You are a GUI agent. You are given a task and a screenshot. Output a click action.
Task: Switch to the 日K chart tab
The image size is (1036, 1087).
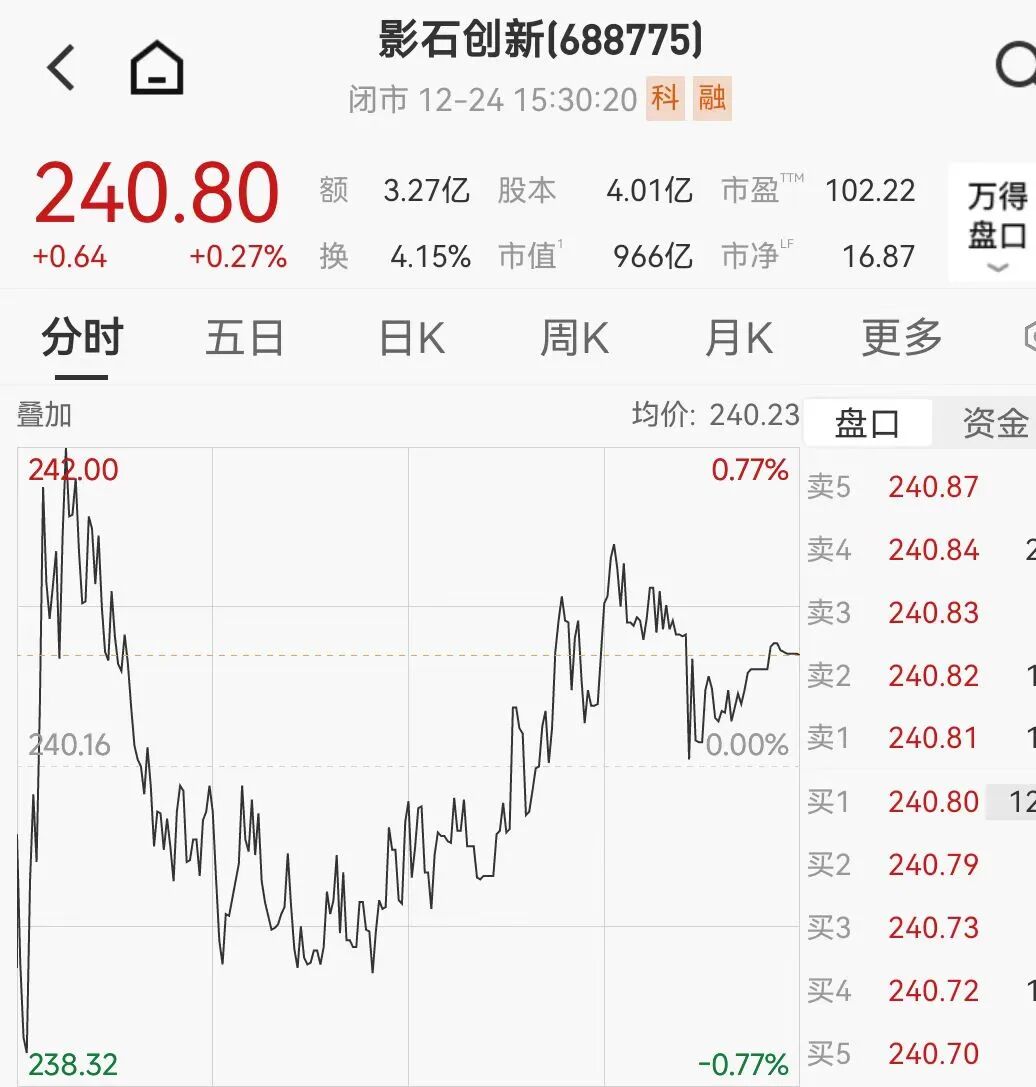coord(411,339)
